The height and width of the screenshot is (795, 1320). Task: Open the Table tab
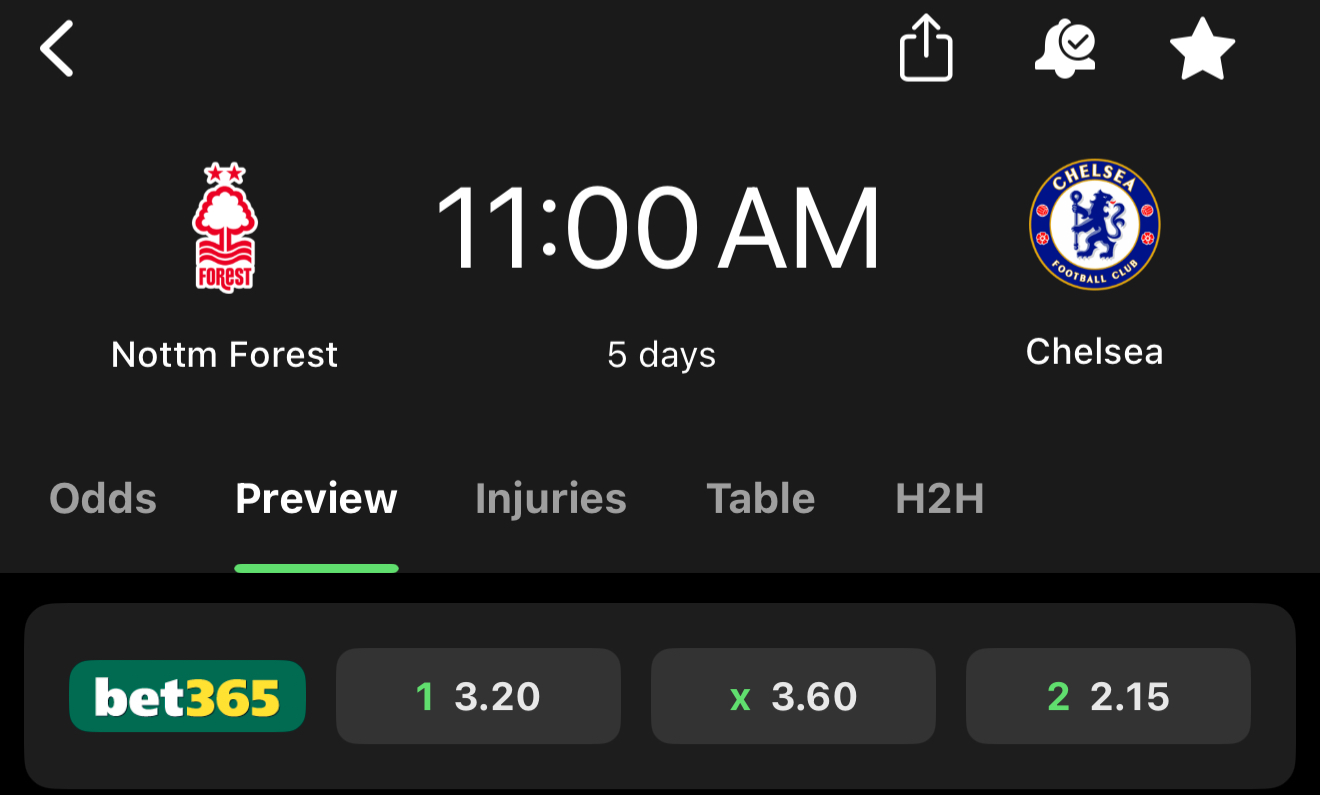[x=760, y=498]
